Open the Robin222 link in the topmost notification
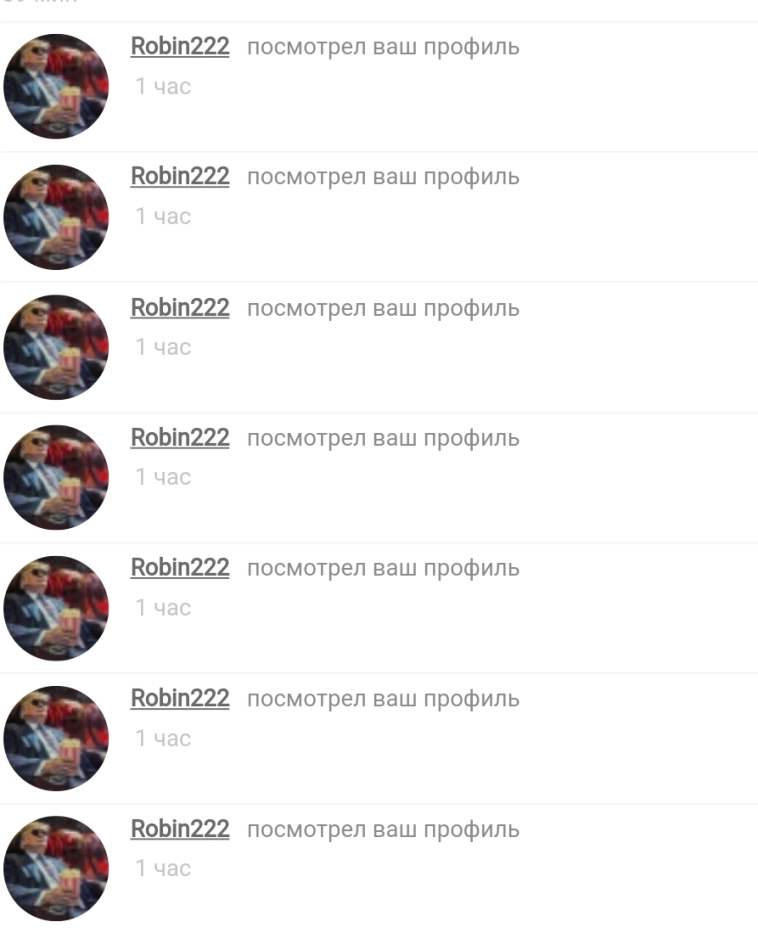 click(180, 47)
